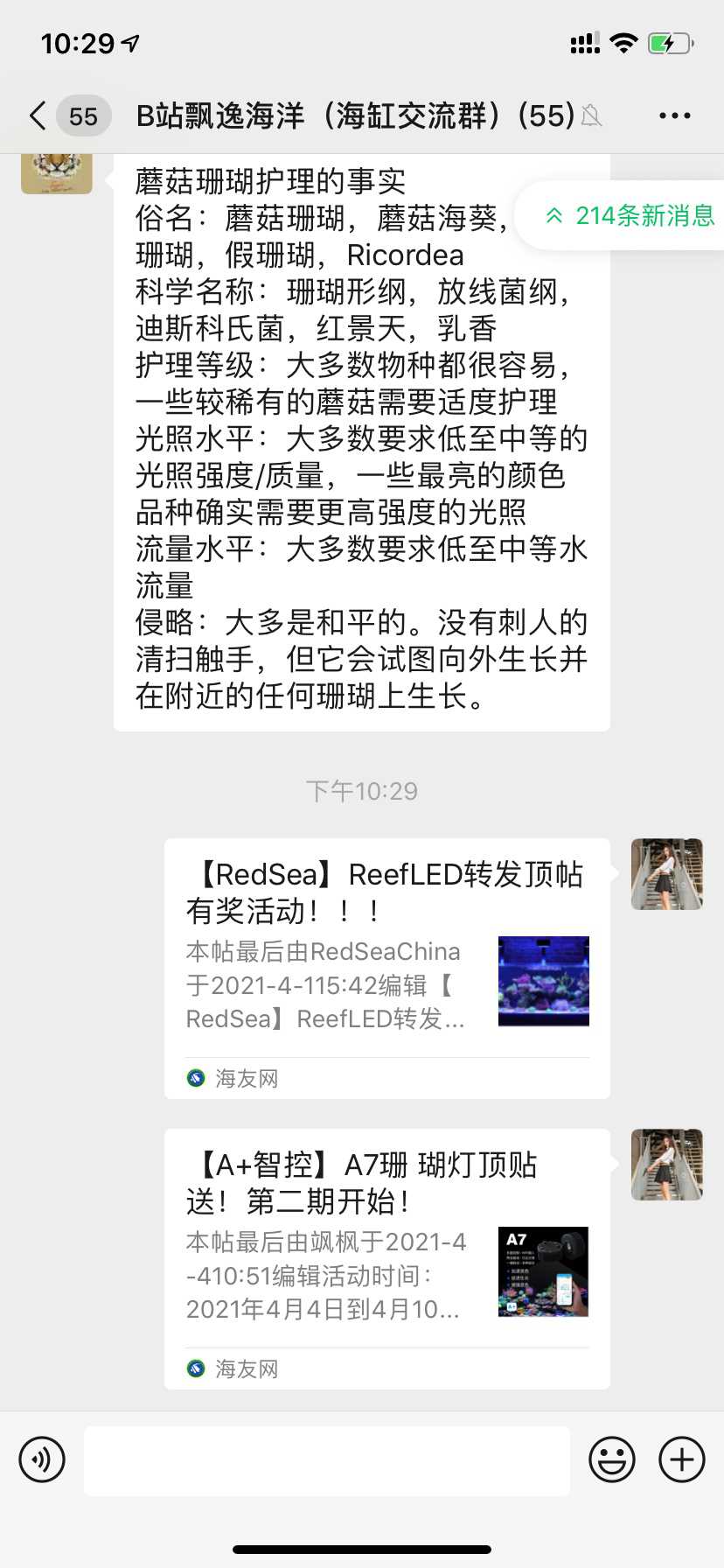Open group chat details via three-dot menu

click(x=674, y=115)
